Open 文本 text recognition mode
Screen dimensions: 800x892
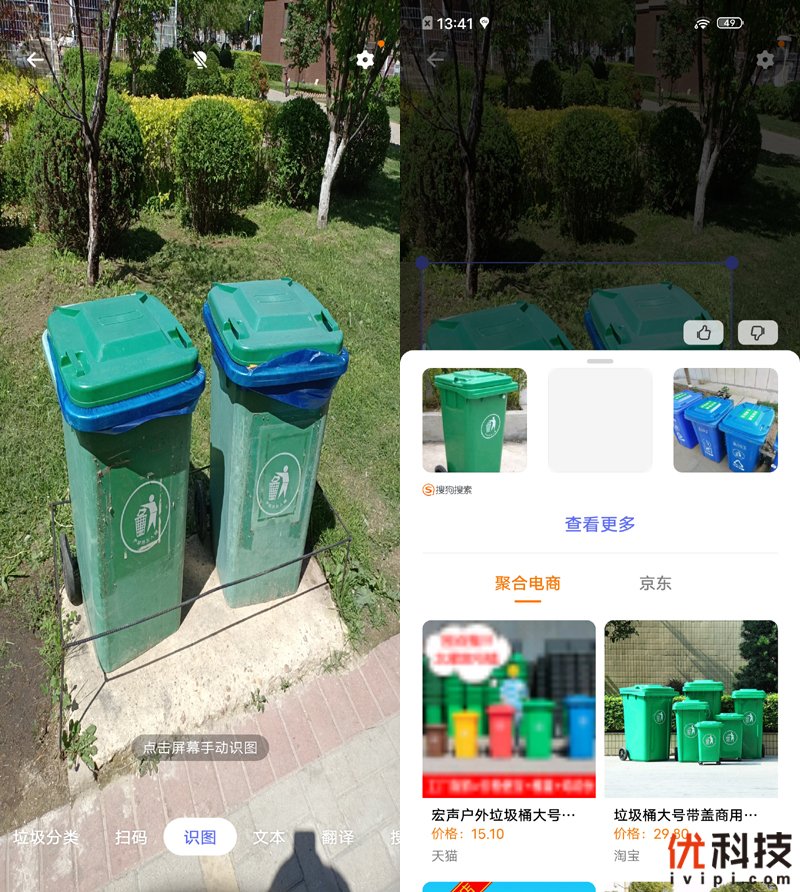click(267, 839)
